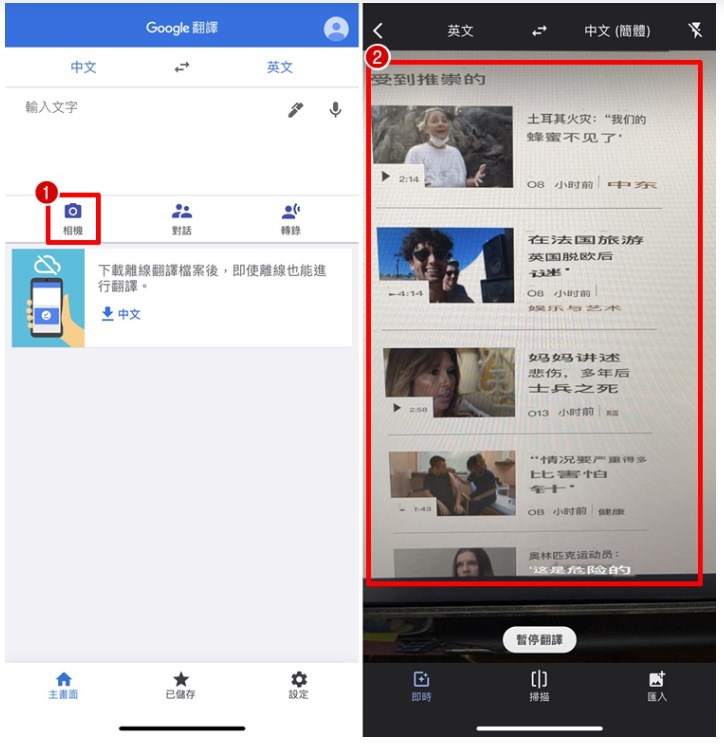Tap the 暫停翻譯 button
The image size is (724, 746).
tap(539, 640)
